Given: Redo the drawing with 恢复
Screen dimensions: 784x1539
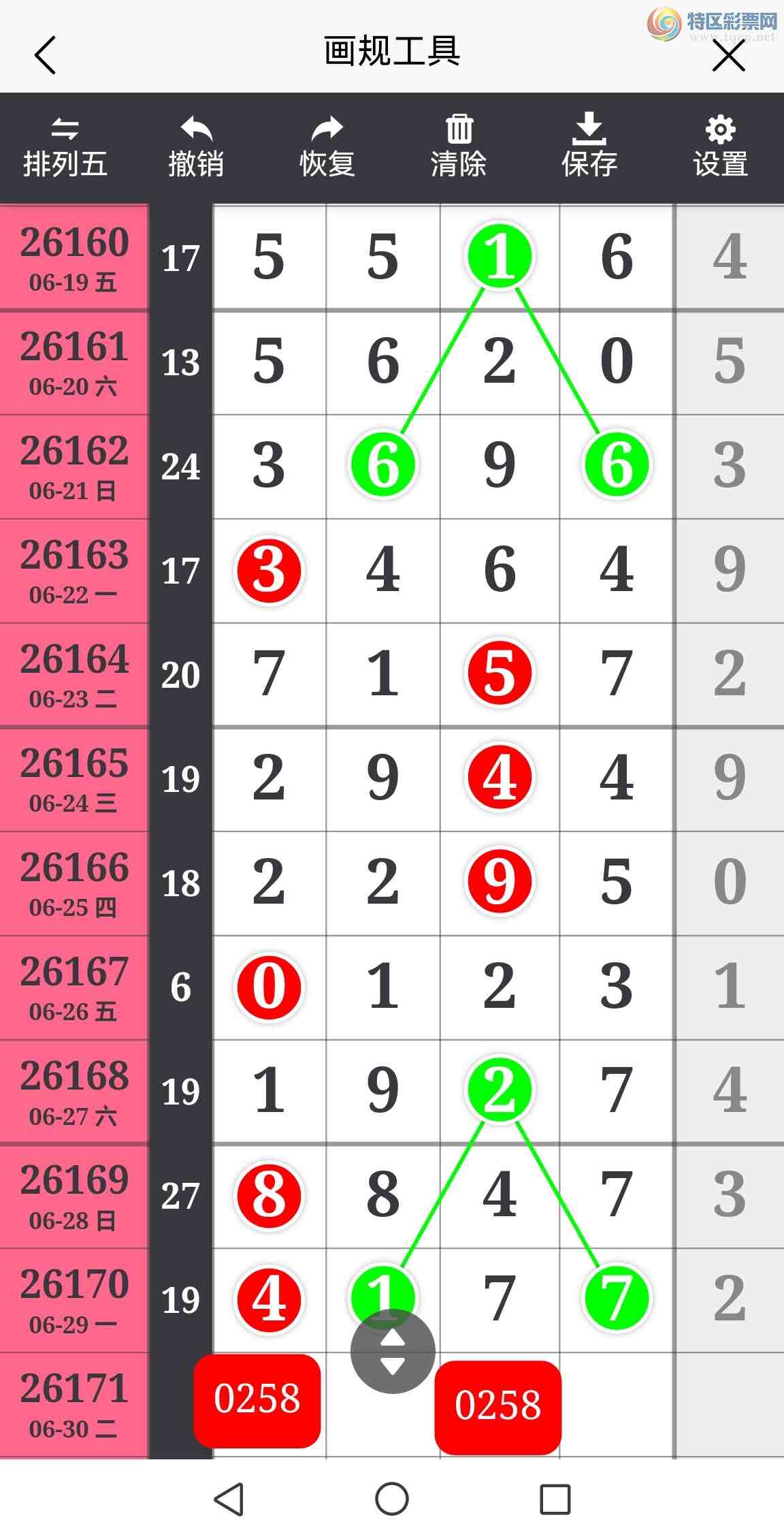Looking at the screenshot, I should [327, 148].
